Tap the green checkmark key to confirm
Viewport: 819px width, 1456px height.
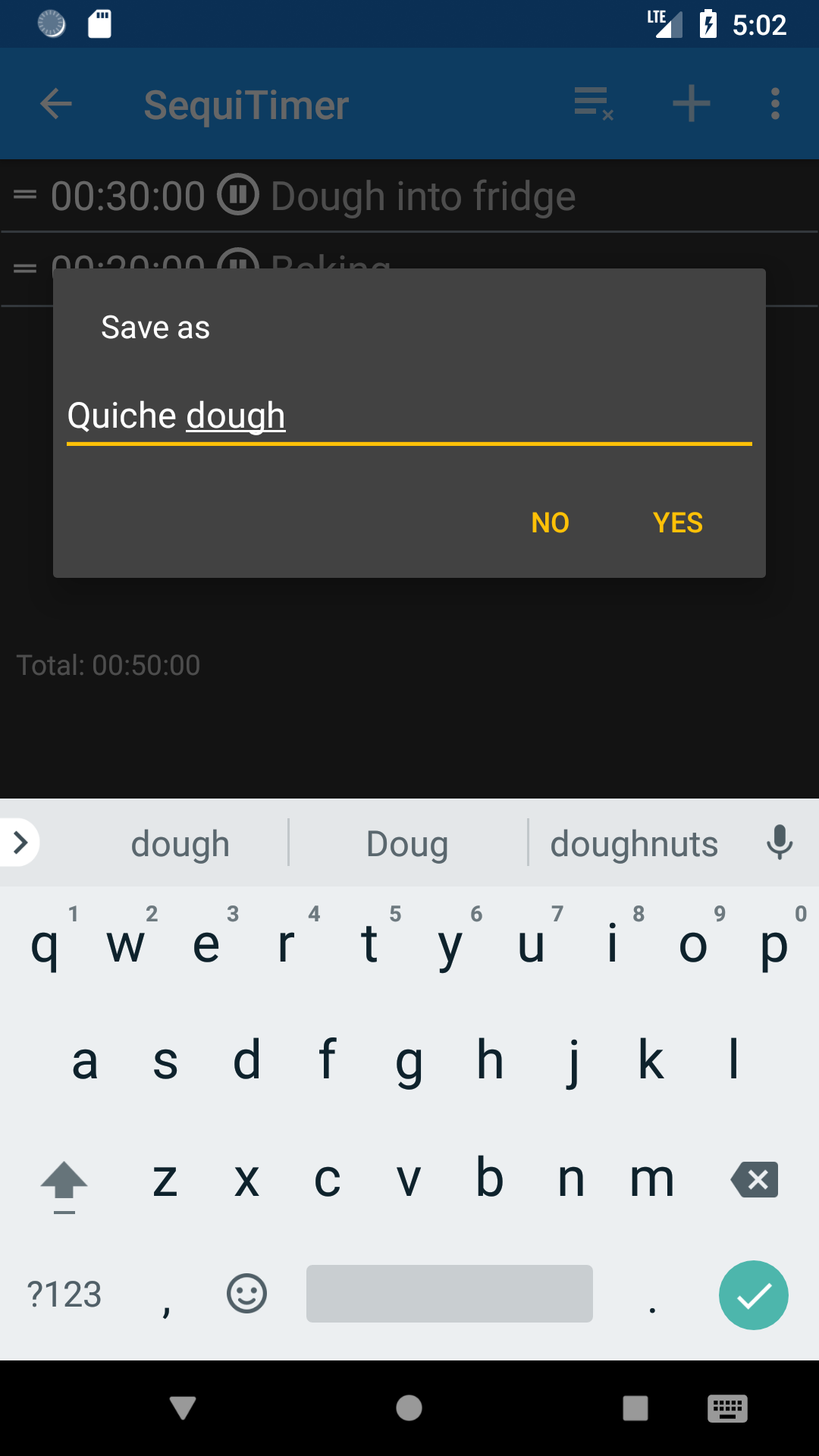tap(753, 1294)
